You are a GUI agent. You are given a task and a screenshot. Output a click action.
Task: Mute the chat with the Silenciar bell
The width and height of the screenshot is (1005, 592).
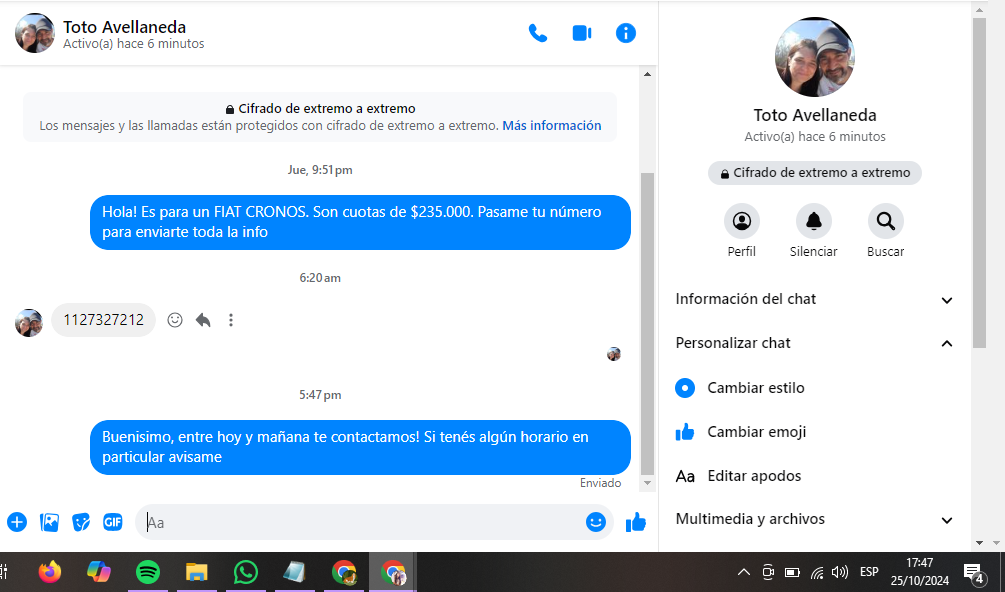pyautogui.click(x=814, y=221)
